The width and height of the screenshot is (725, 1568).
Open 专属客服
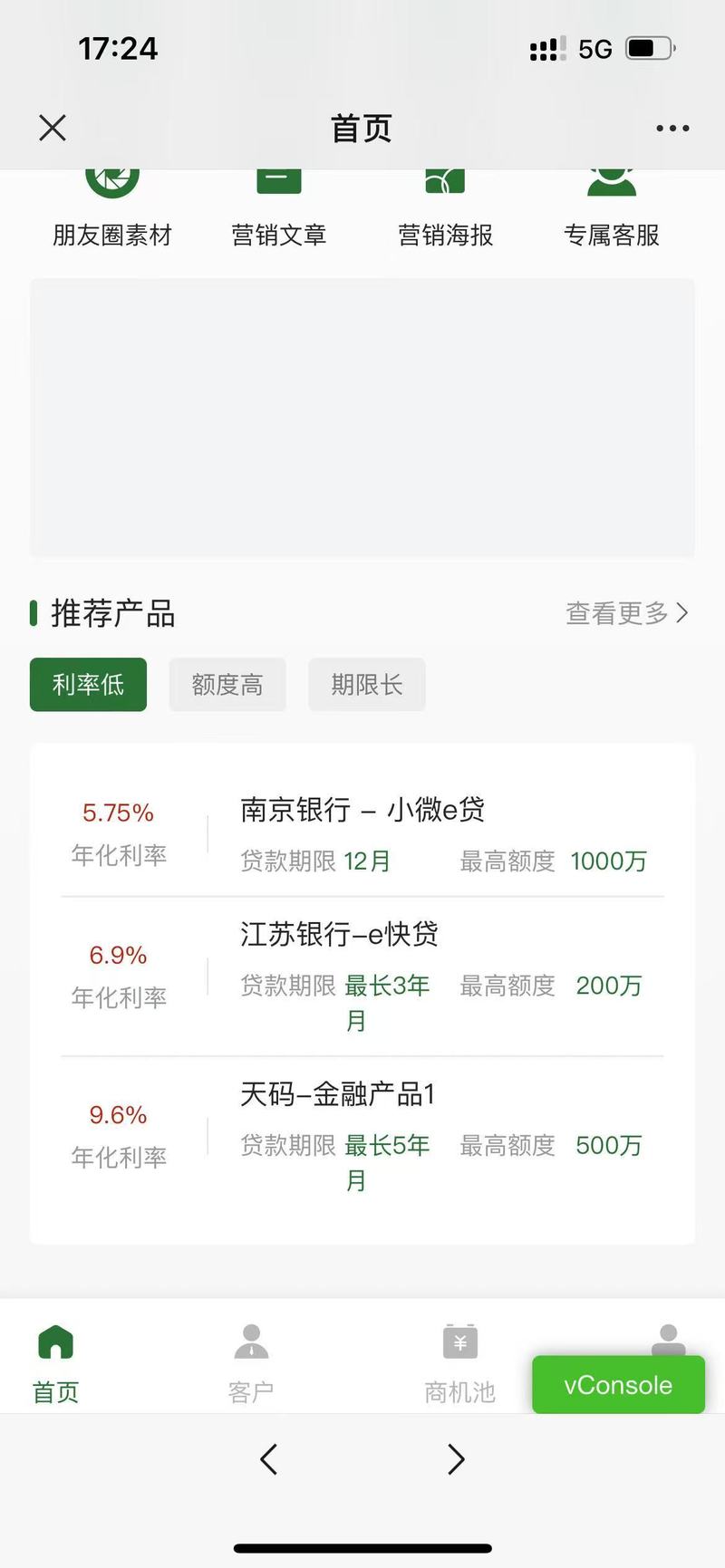click(612, 208)
